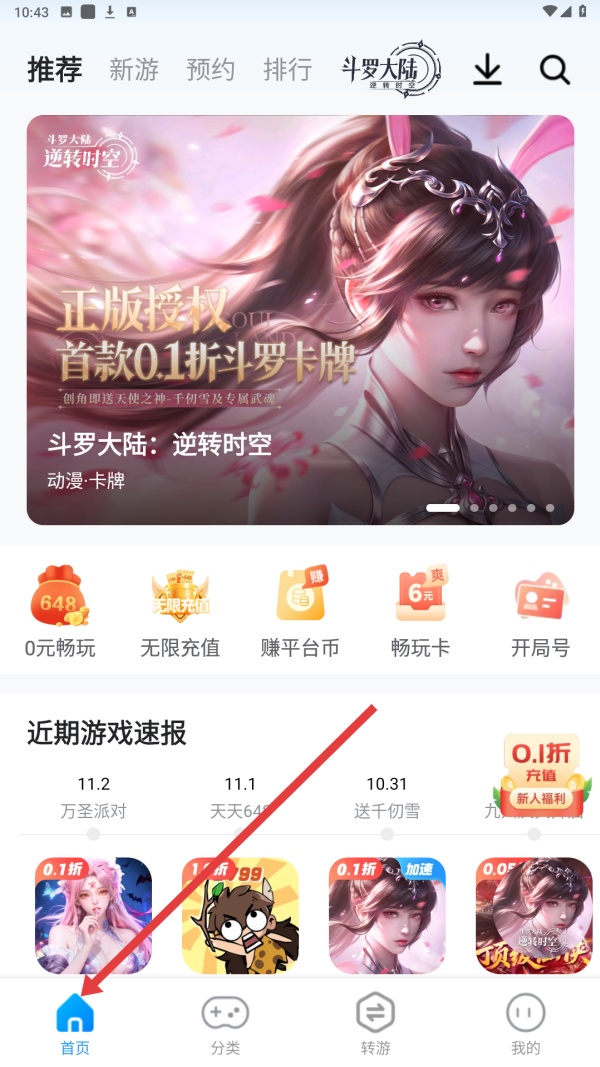Switch to the 转游 bottom tab

click(375, 1024)
